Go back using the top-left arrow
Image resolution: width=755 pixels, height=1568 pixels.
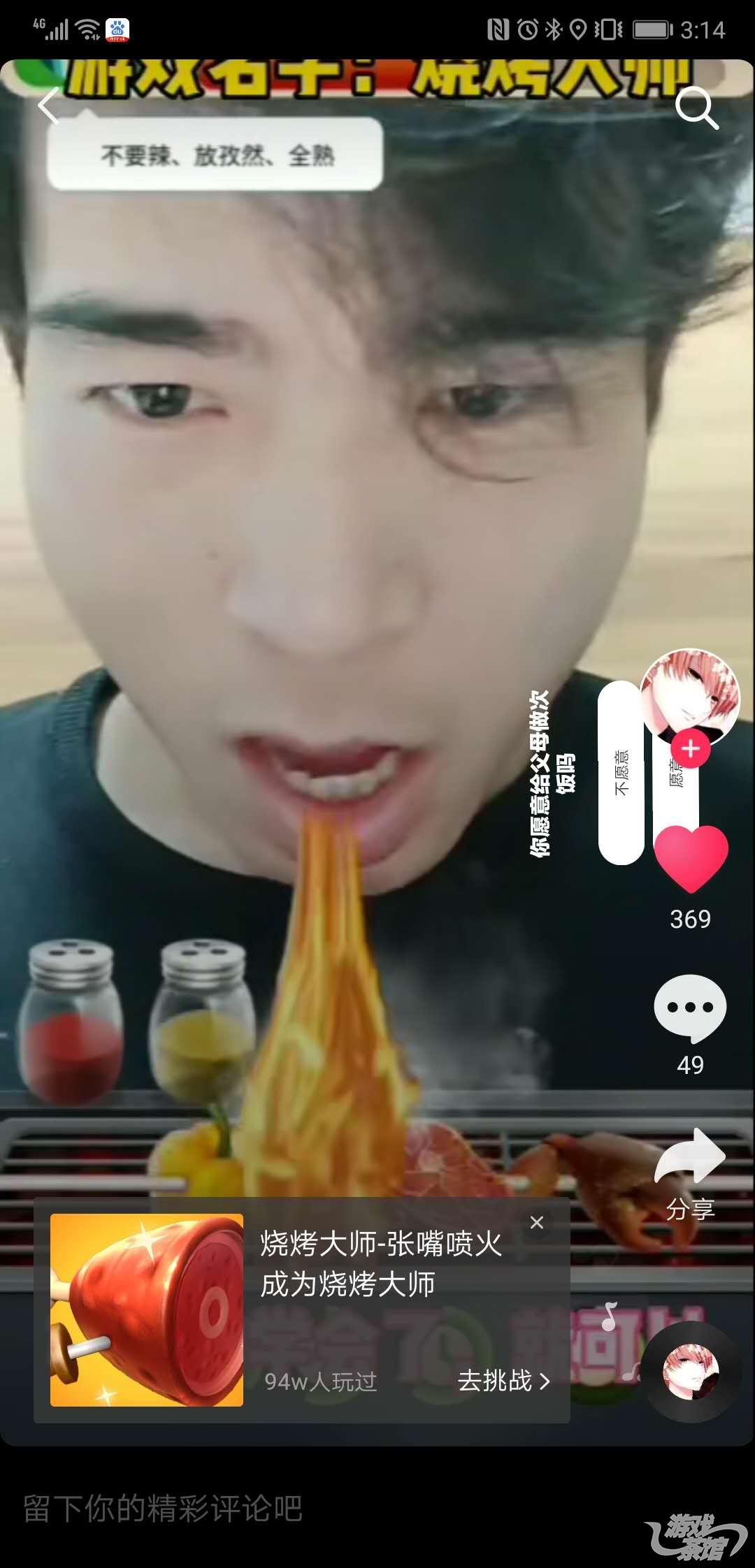tap(49, 107)
